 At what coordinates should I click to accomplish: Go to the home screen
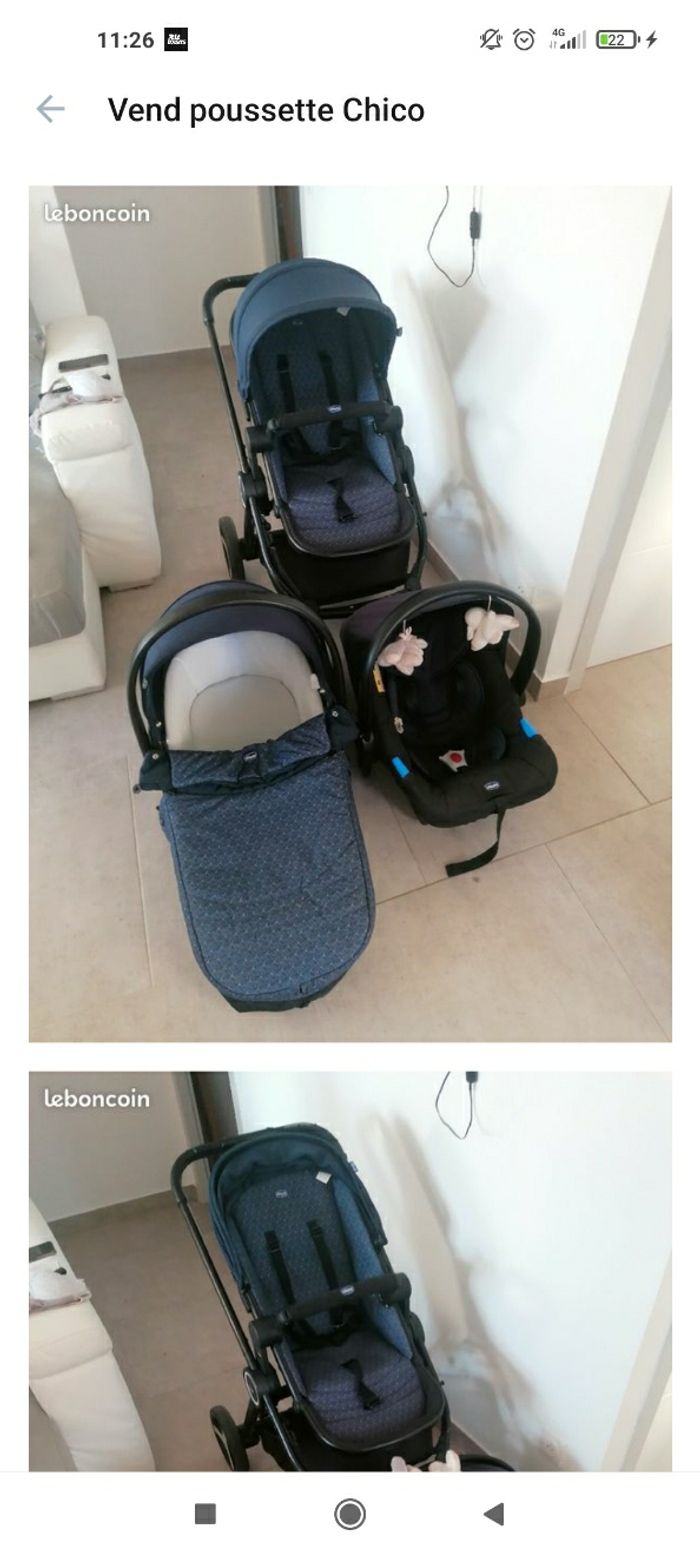tap(350, 1514)
